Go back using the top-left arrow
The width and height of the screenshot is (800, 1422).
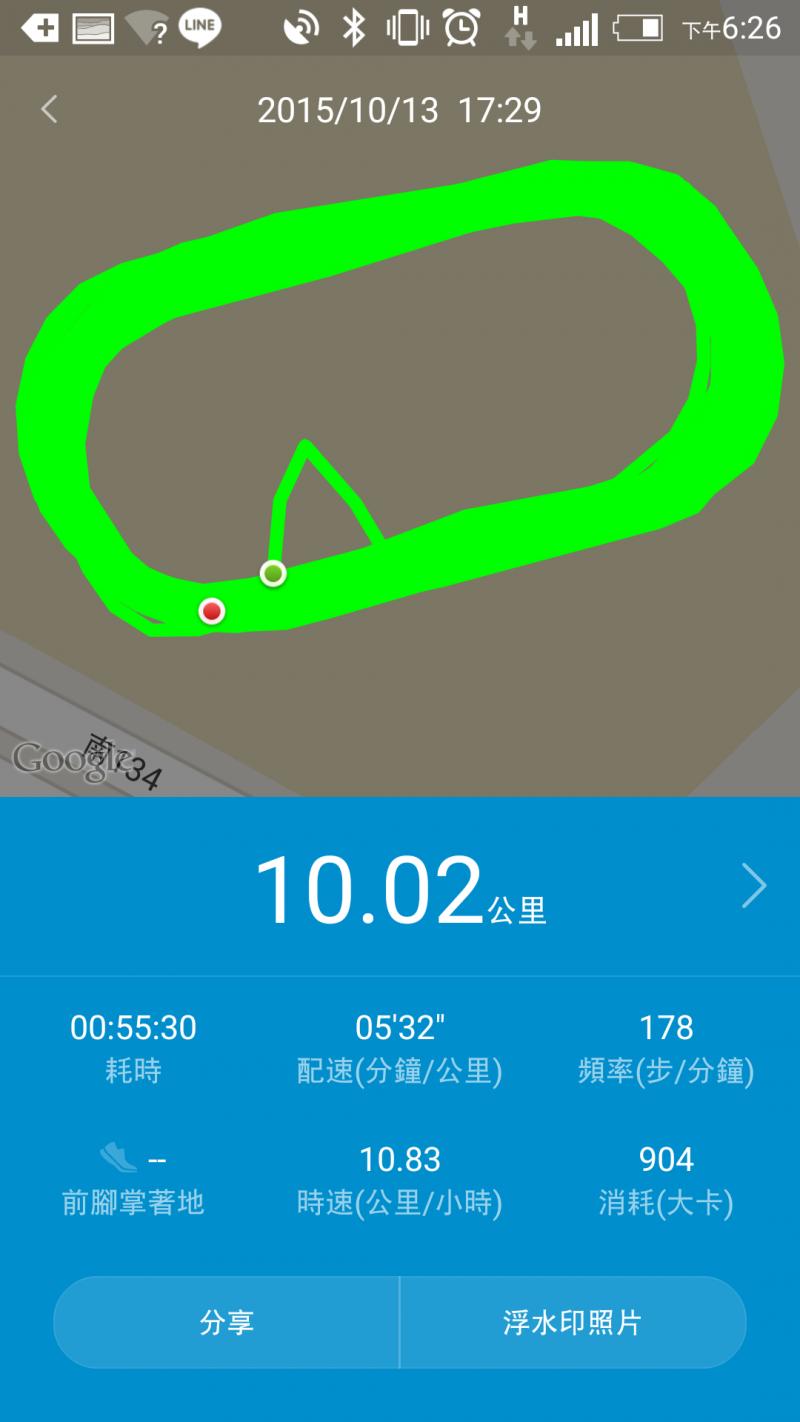[x=49, y=109]
